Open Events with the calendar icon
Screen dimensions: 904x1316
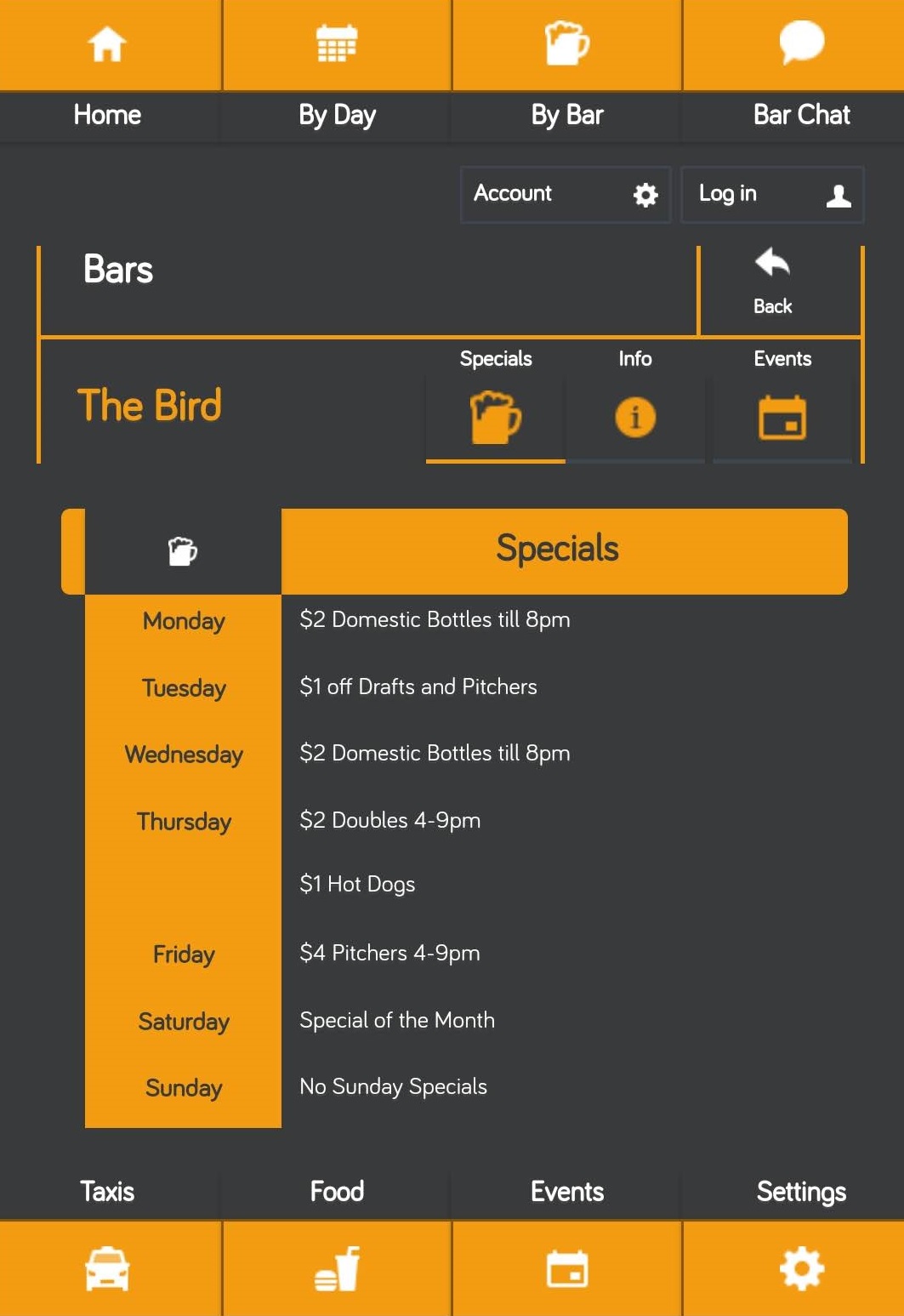click(782, 417)
